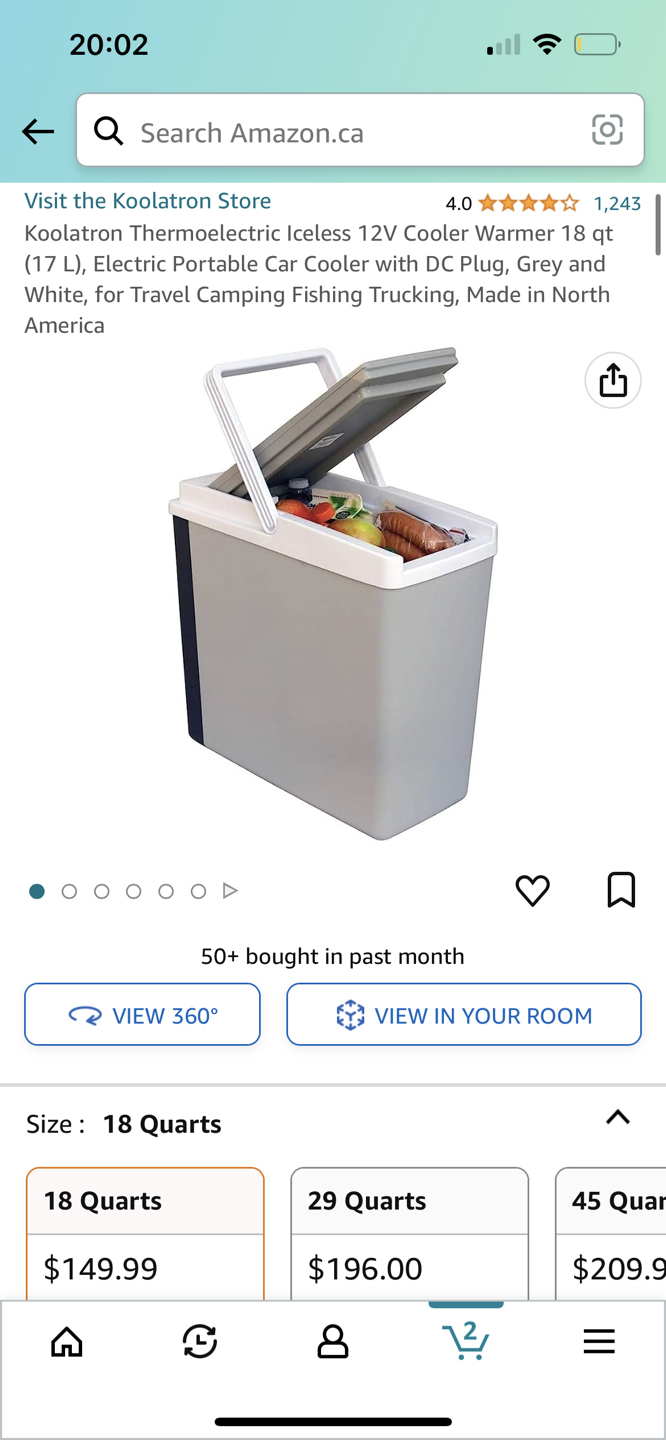The image size is (666, 1440).
Task: Go to the Home tab
Action: click(67, 1342)
